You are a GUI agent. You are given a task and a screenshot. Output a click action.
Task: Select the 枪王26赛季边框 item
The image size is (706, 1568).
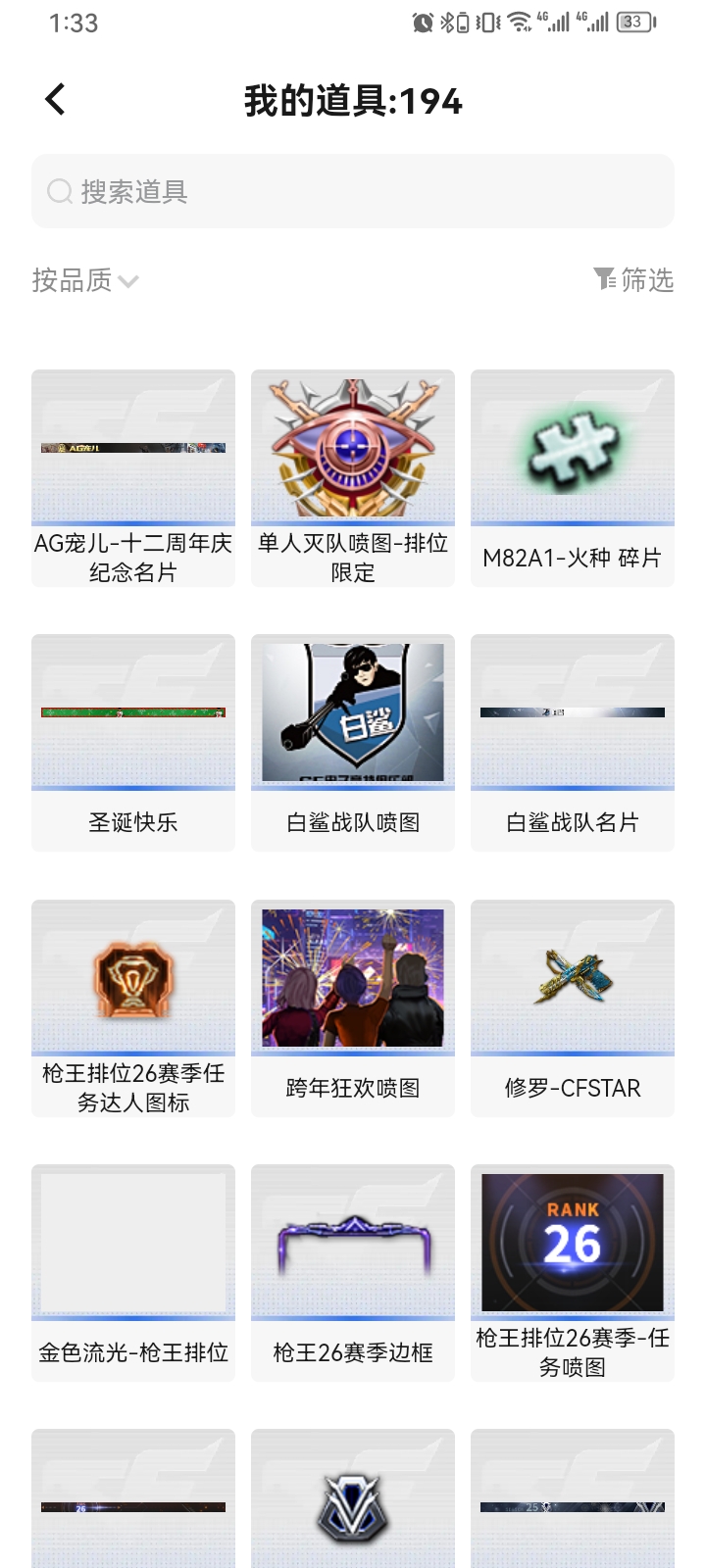click(x=353, y=1272)
